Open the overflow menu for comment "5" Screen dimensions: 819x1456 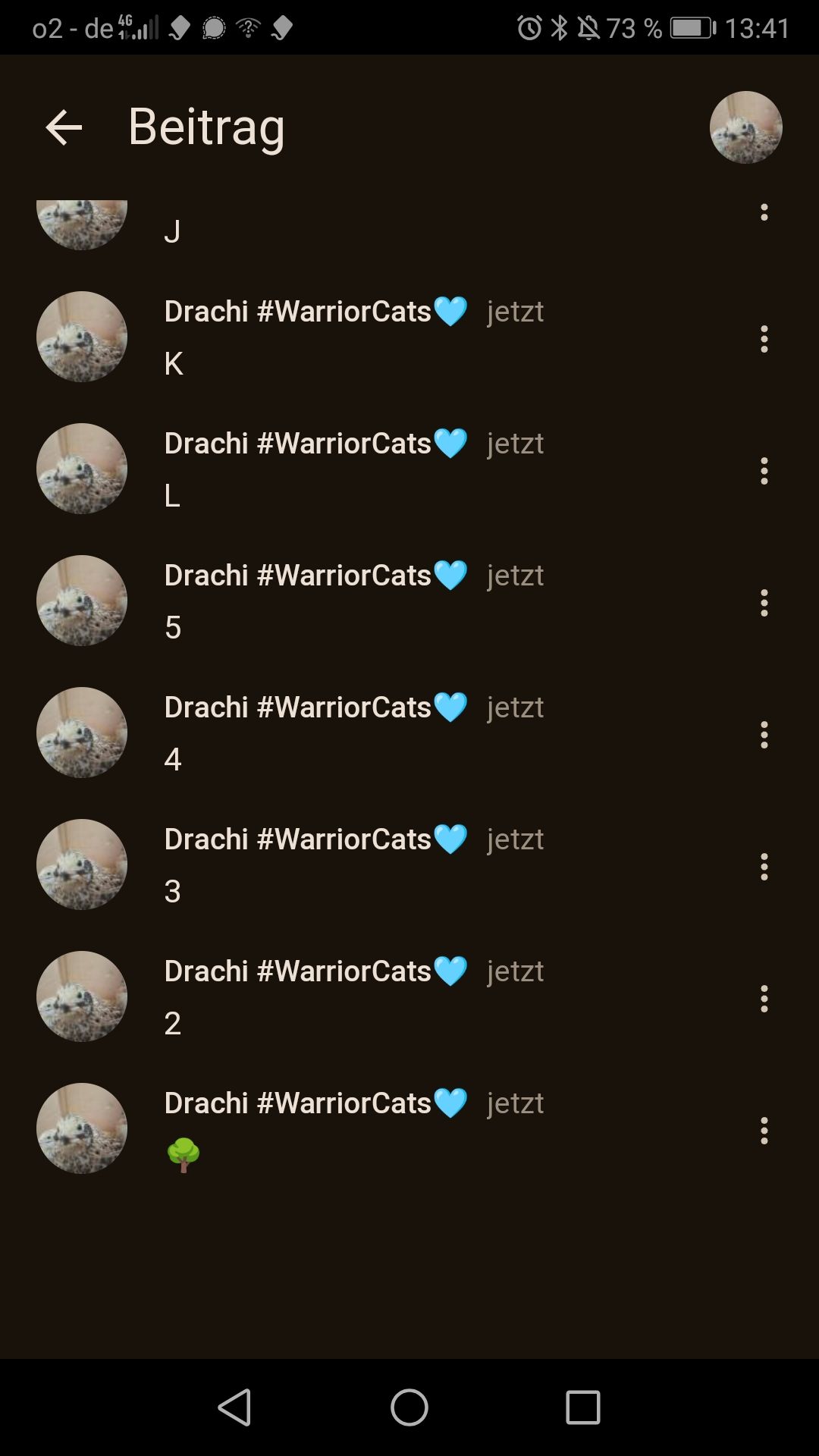point(764,603)
